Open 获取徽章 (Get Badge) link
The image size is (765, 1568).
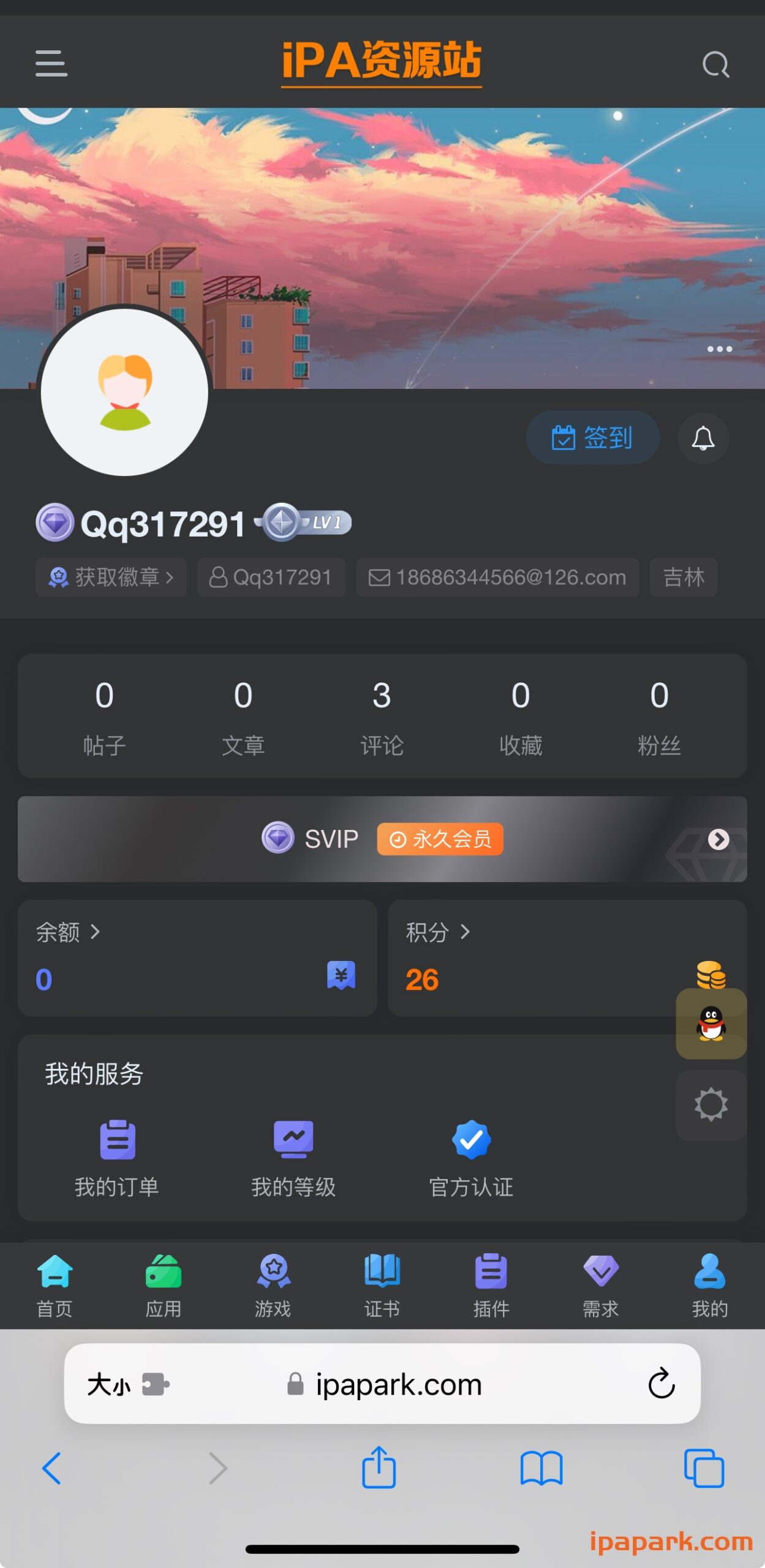tap(110, 577)
